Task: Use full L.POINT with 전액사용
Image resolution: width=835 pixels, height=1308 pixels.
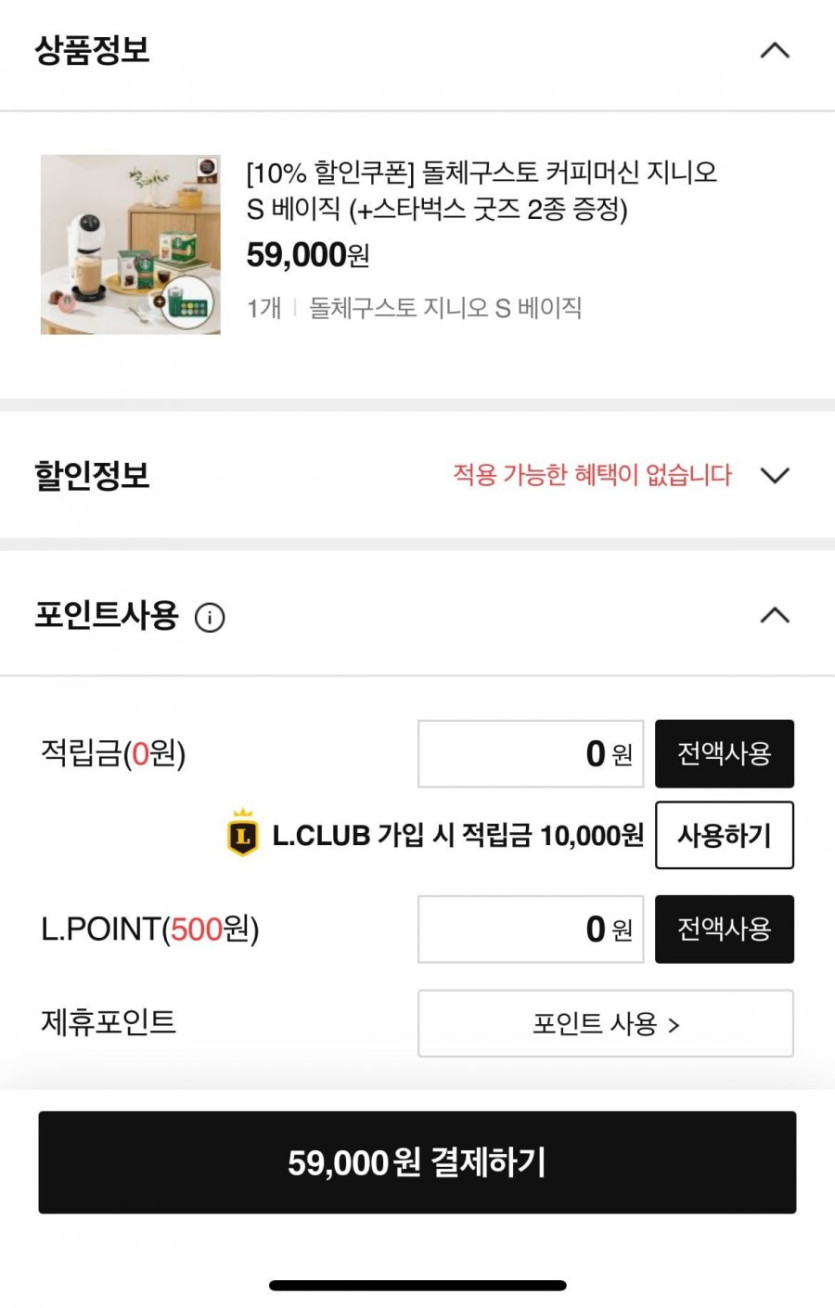Action: coord(724,929)
